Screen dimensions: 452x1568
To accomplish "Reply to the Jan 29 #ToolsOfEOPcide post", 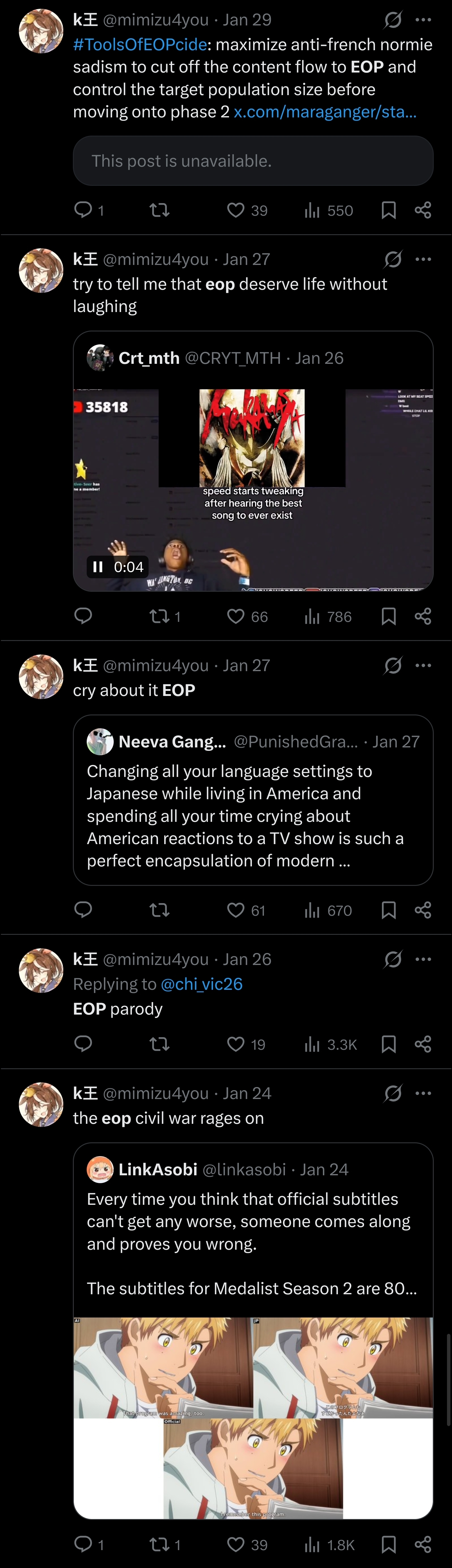I will coord(83,211).
